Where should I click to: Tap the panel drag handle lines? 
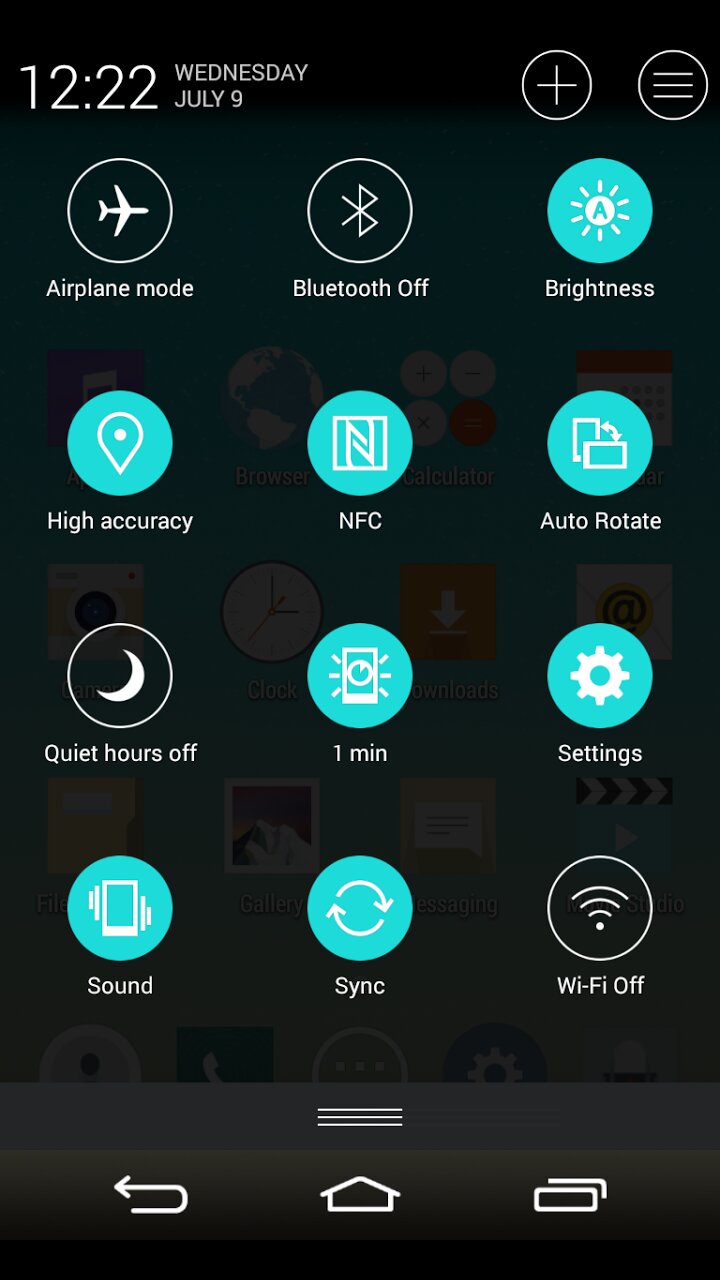(x=360, y=1117)
